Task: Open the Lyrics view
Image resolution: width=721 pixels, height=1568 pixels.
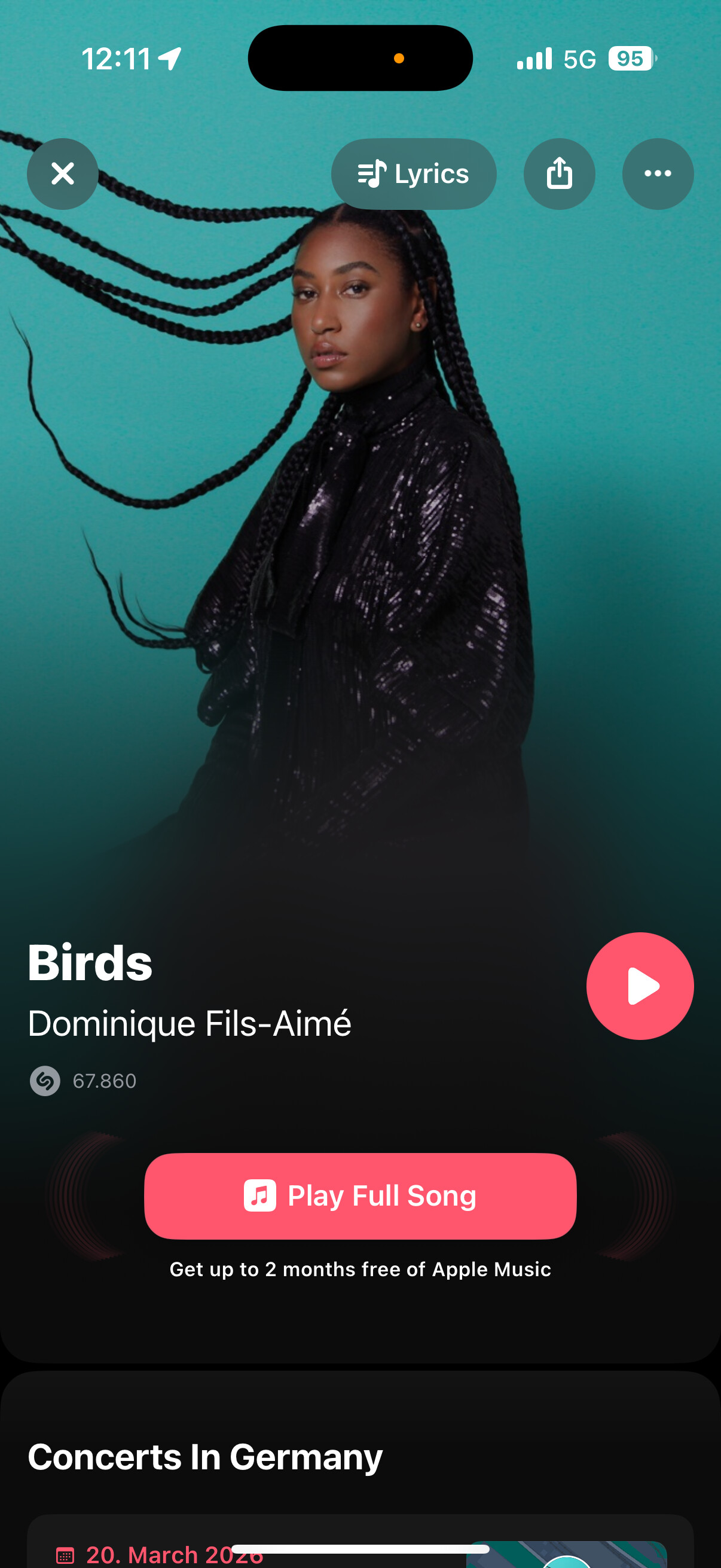Action: (413, 174)
